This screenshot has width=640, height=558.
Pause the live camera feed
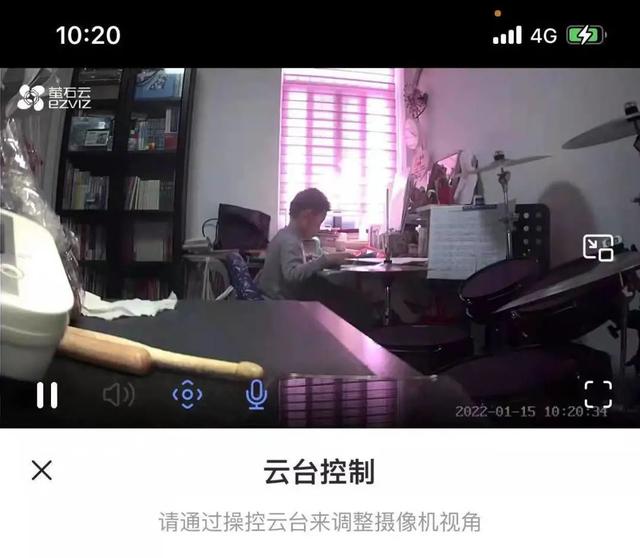pyautogui.click(x=47, y=395)
